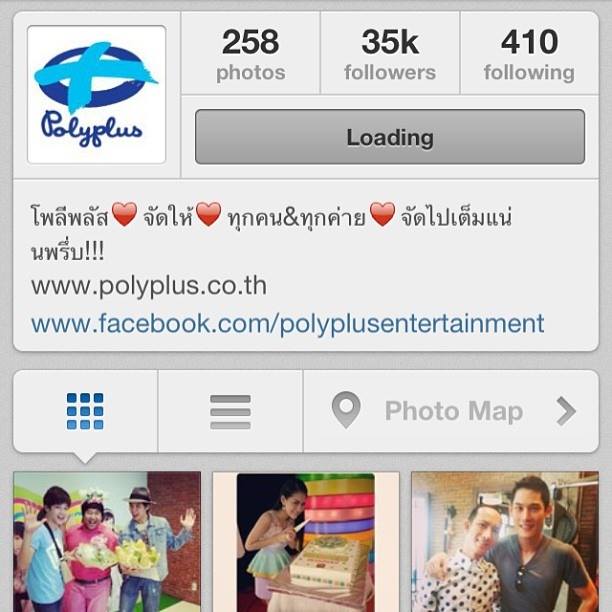
Task: Switch to the grid view tab
Action: (85, 411)
